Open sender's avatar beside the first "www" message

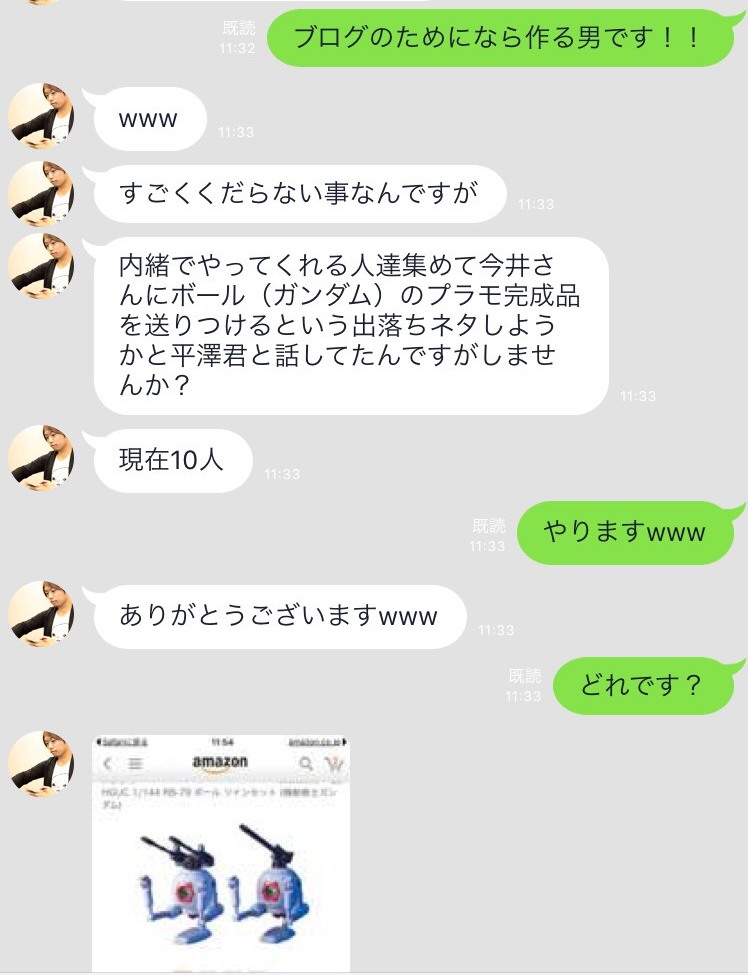pyautogui.click(x=42, y=117)
